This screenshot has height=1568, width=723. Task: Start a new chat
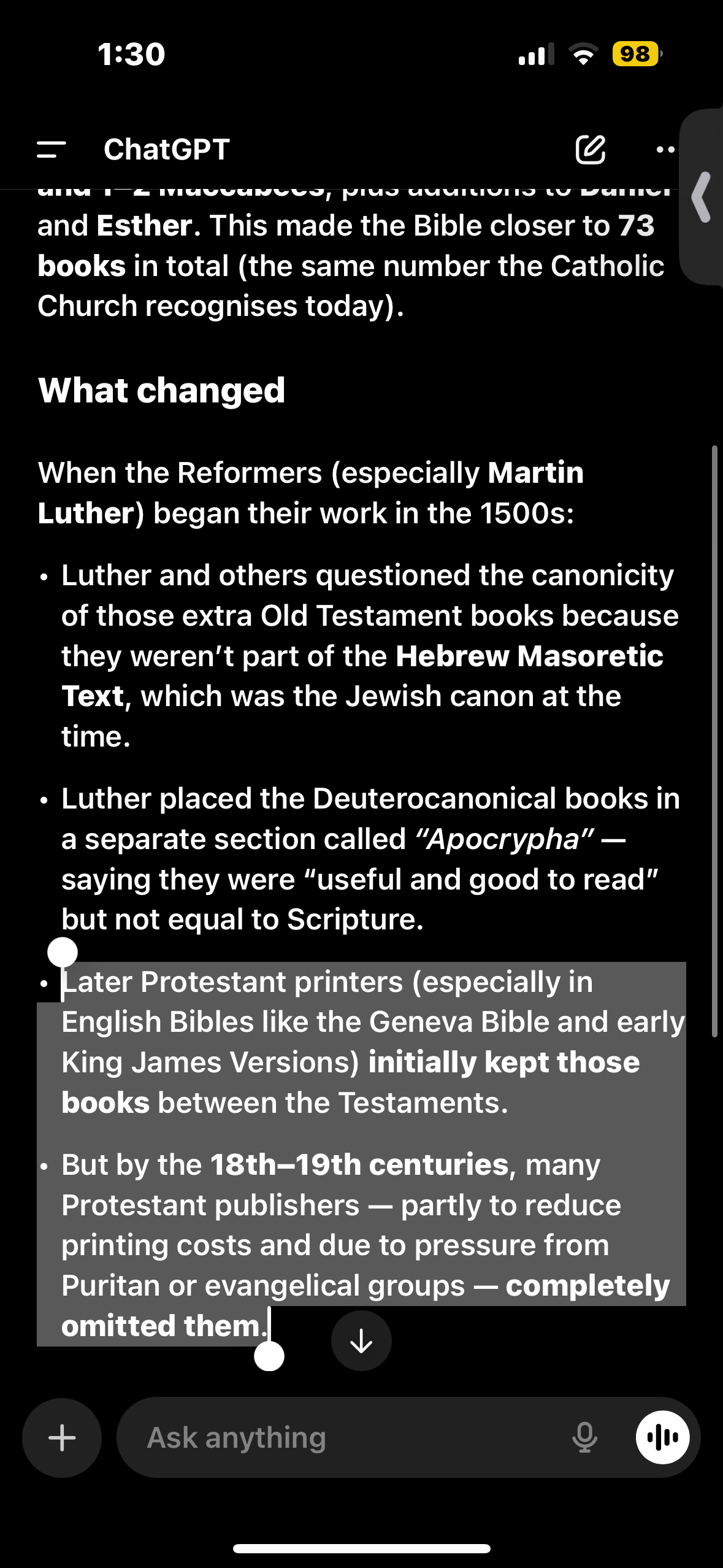click(x=591, y=149)
